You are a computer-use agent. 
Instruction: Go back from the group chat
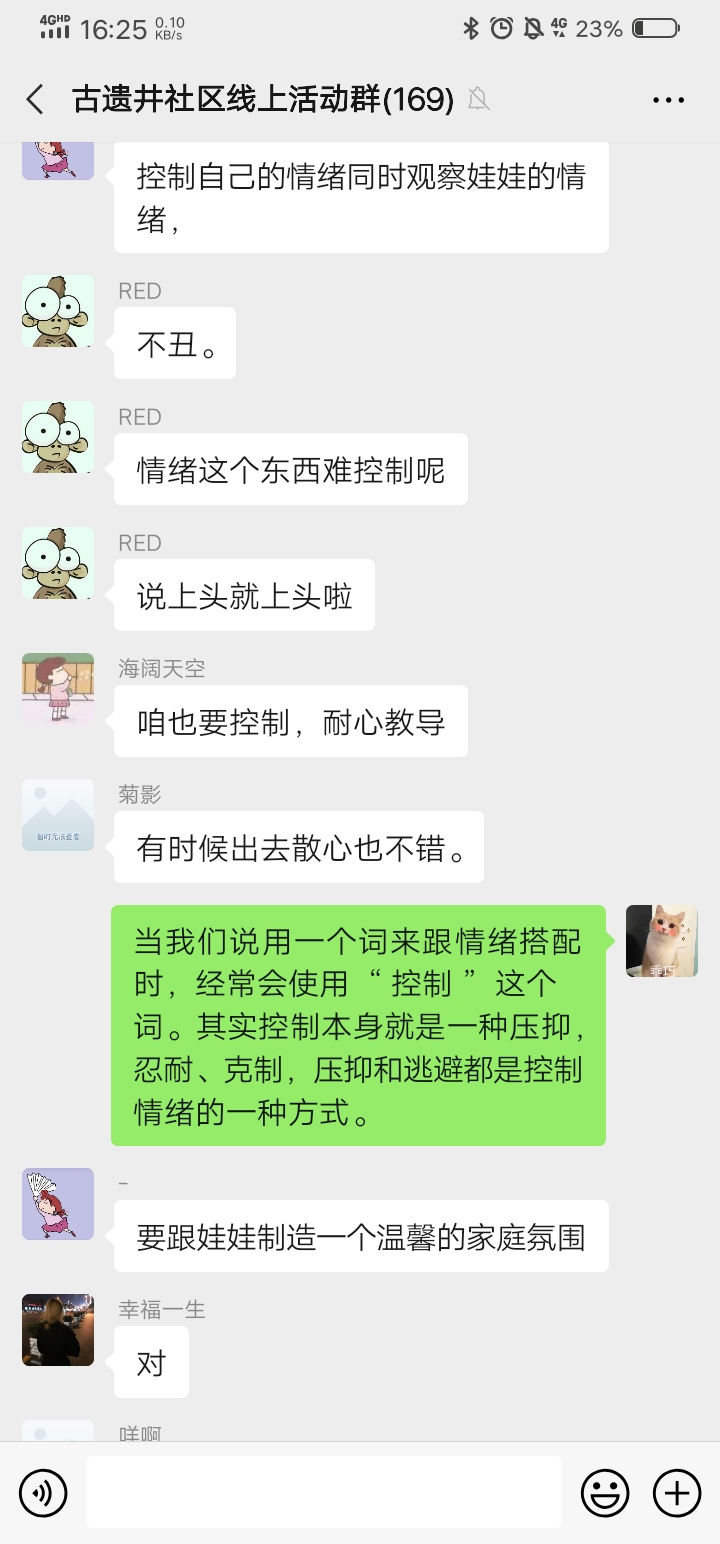36,99
